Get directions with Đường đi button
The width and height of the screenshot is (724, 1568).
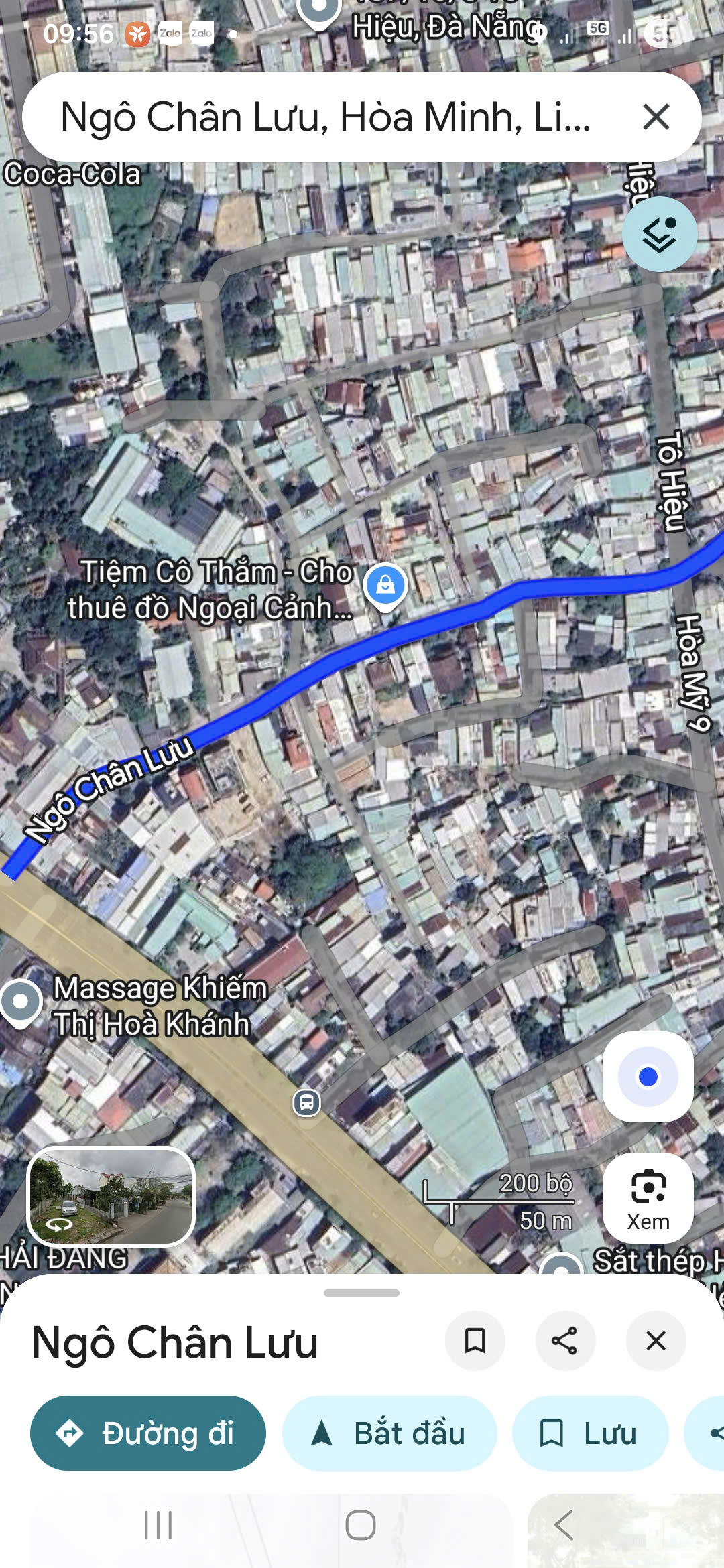click(148, 1433)
